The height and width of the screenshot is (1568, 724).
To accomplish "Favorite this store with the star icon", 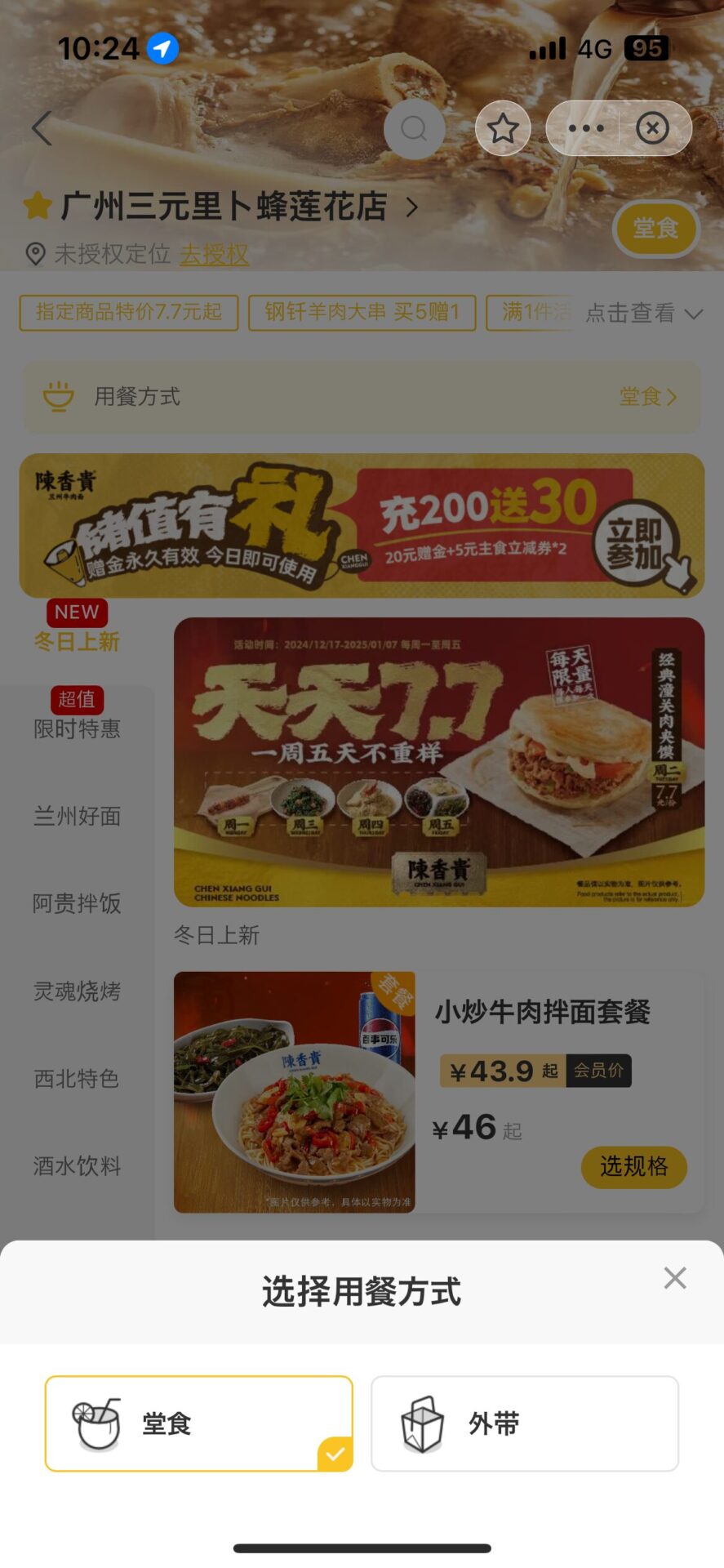I will tap(503, 128).
